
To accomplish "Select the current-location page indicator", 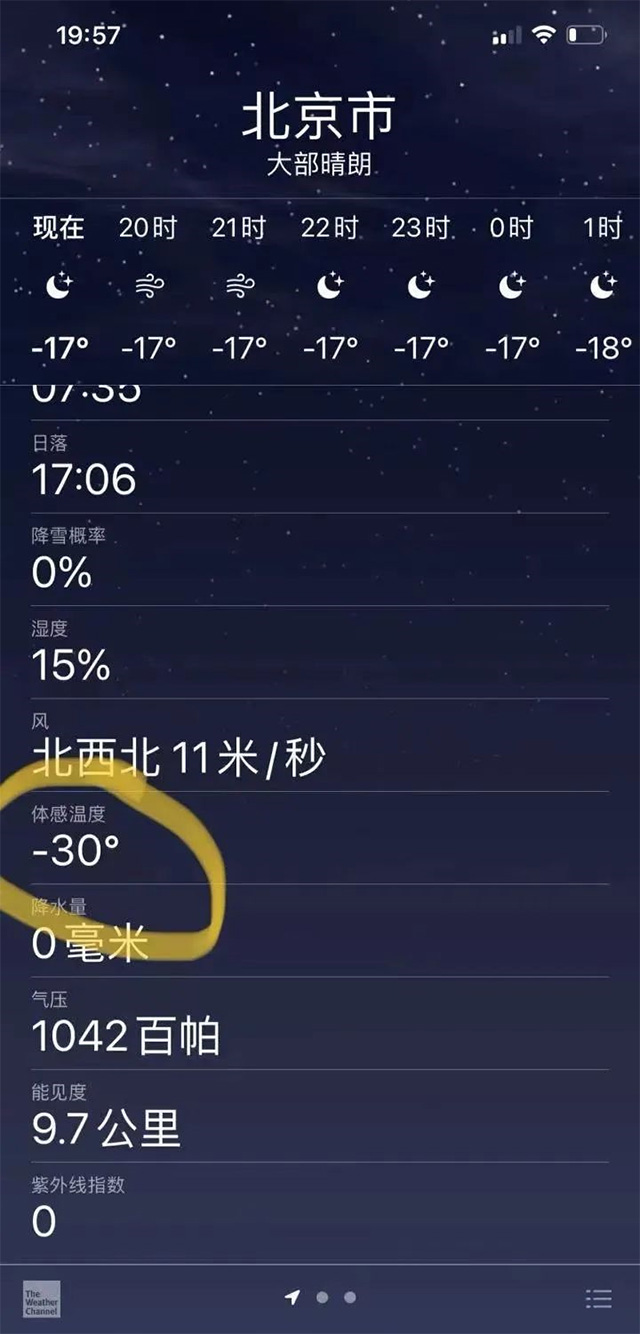I will (x=292, y=1297).
